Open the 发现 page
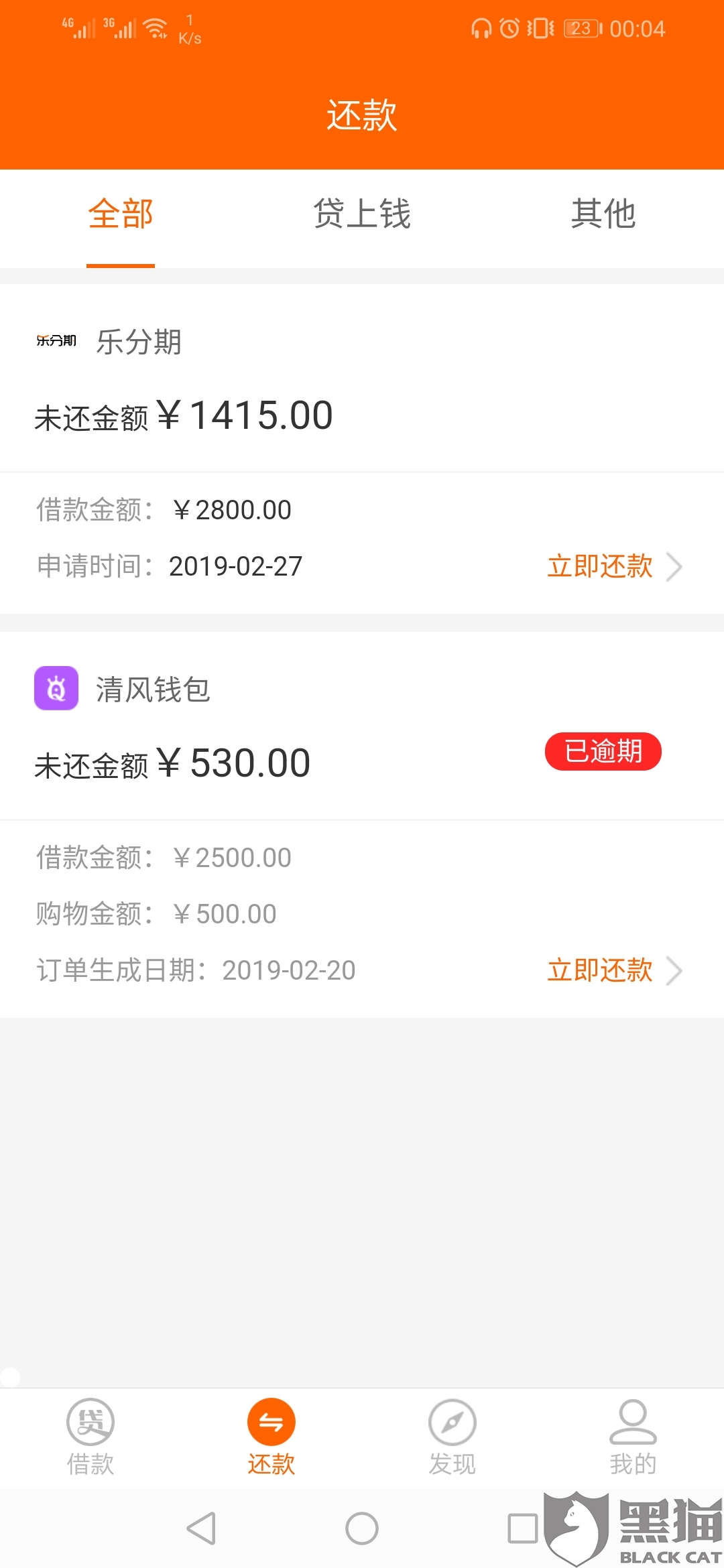The height and width of the screenshot is (1568, 724). pos(452,1437)
